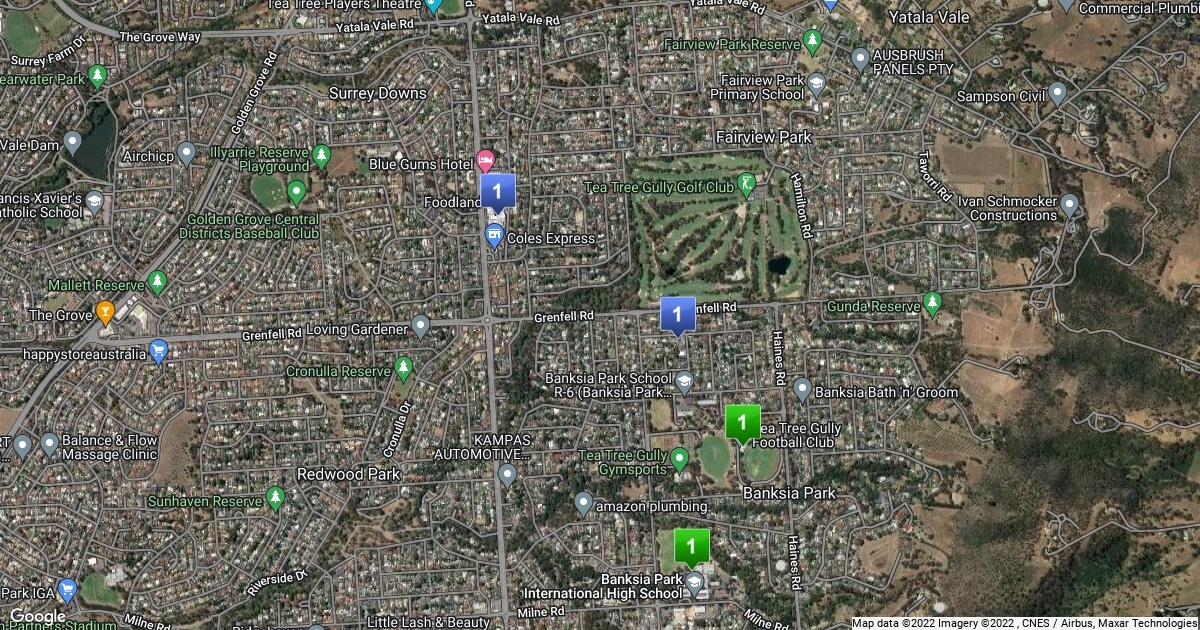Select the blue marker on Grenfell Rd
The image size is (1200, 630).
click(678, 316)
